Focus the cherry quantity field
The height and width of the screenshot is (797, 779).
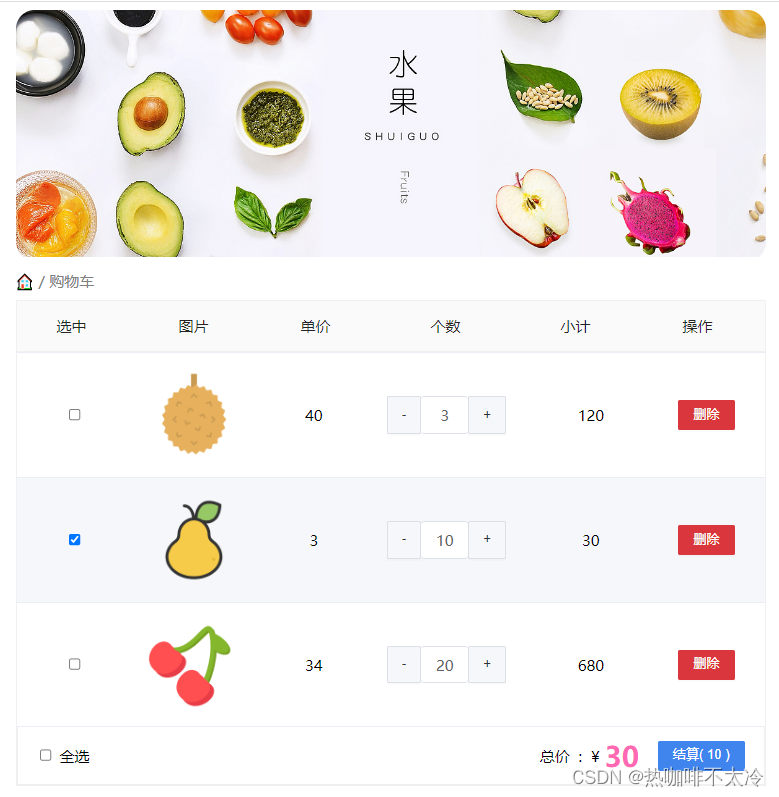coord(445,665)
